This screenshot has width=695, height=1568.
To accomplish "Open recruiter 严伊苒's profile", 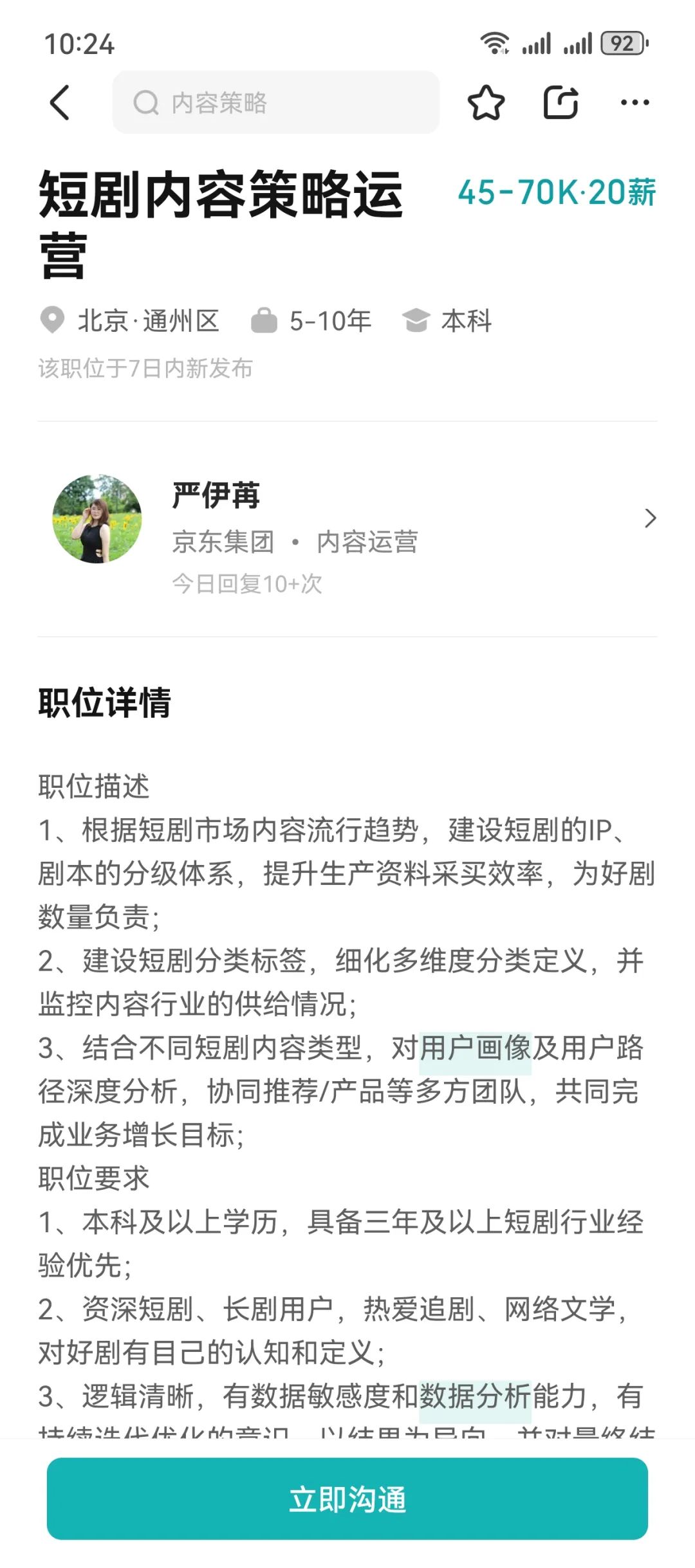I will click(x=347, y=529).
